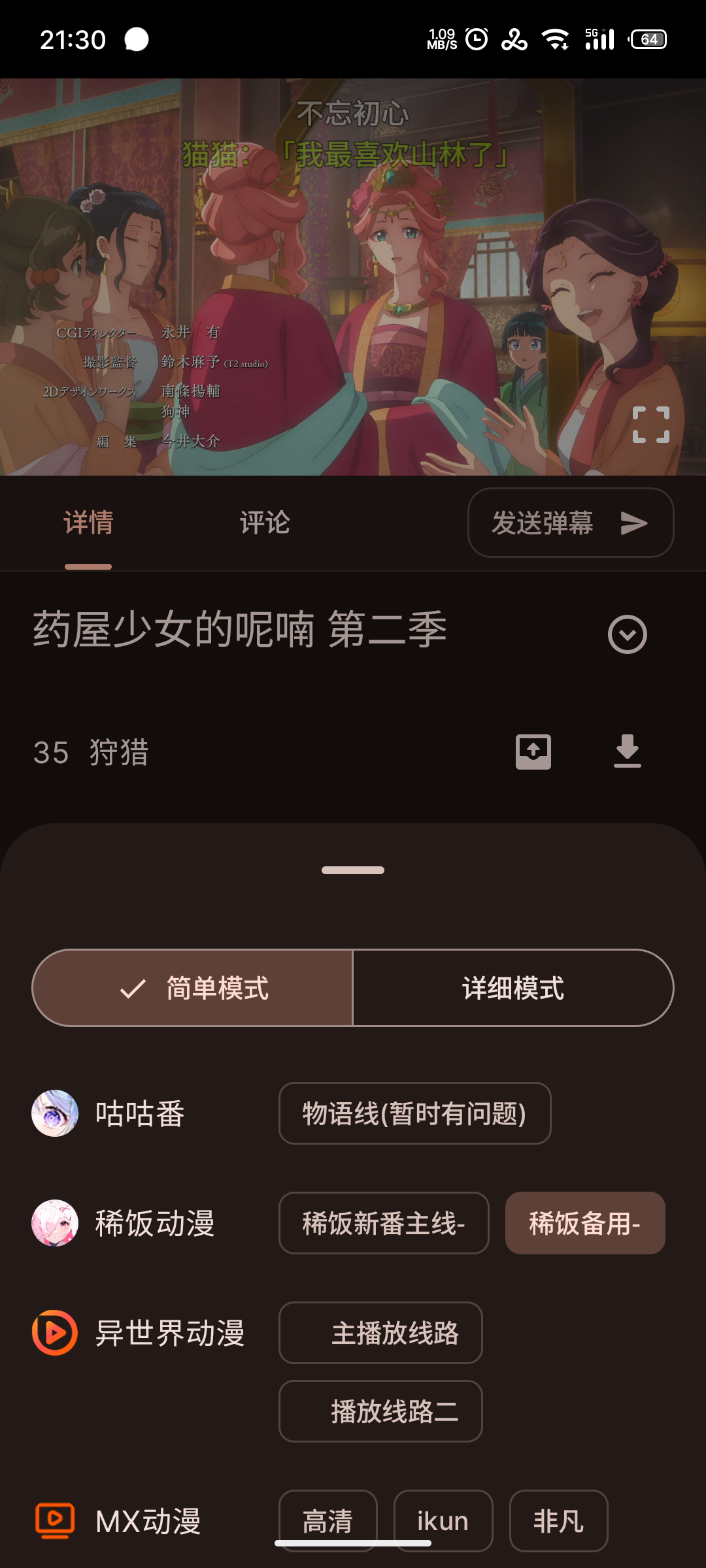706x1568 pixels.
Task: Tap 发送弹幕 to send a danmaku
Action: (570, 523)
